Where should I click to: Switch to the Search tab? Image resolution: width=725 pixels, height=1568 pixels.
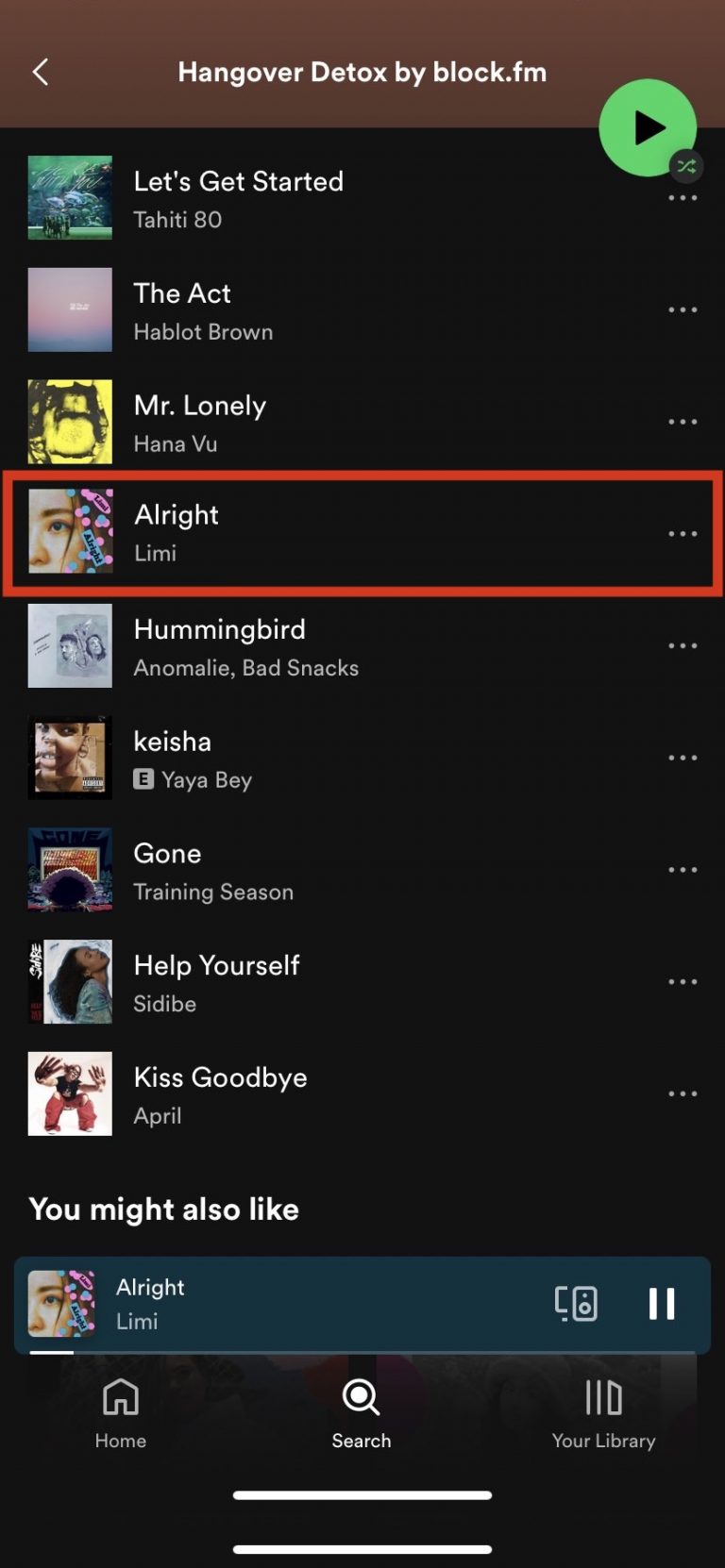361,1412
